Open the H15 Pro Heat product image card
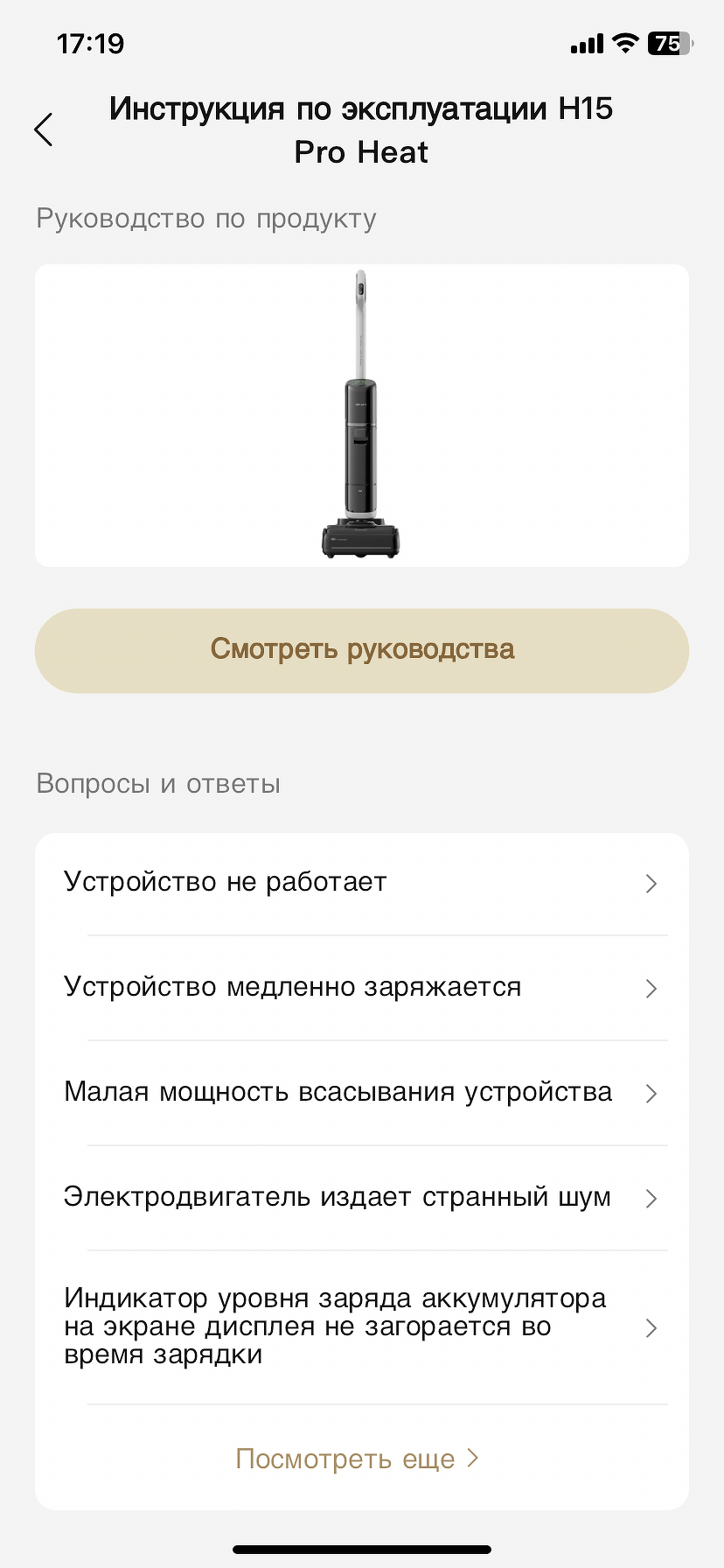 click(x=362, y=416)
